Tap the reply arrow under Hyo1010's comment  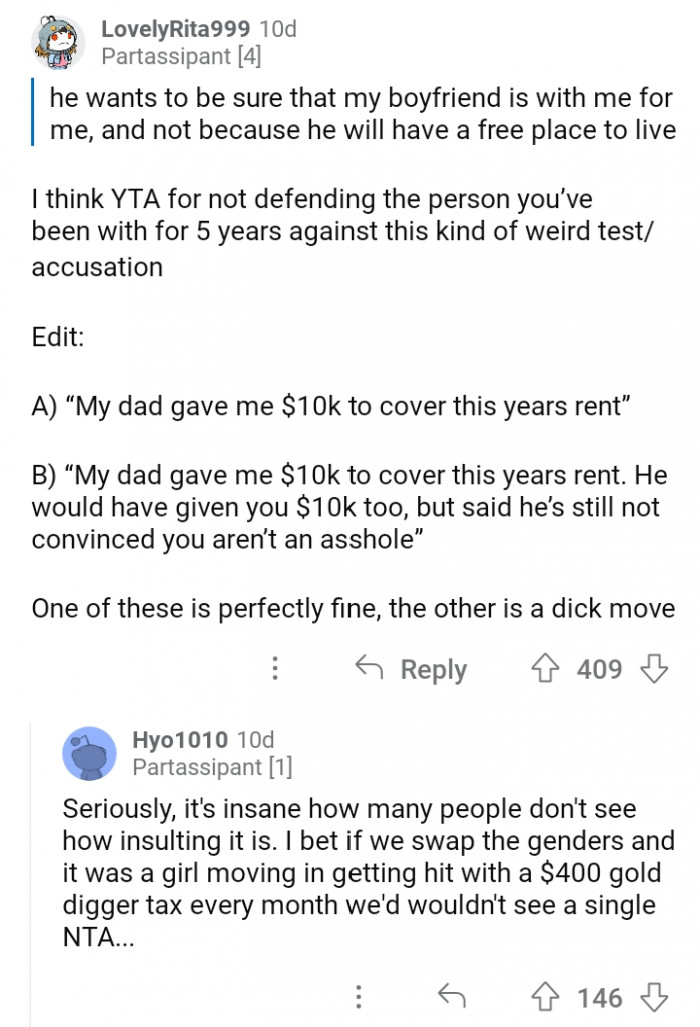(x=454, y=997)
